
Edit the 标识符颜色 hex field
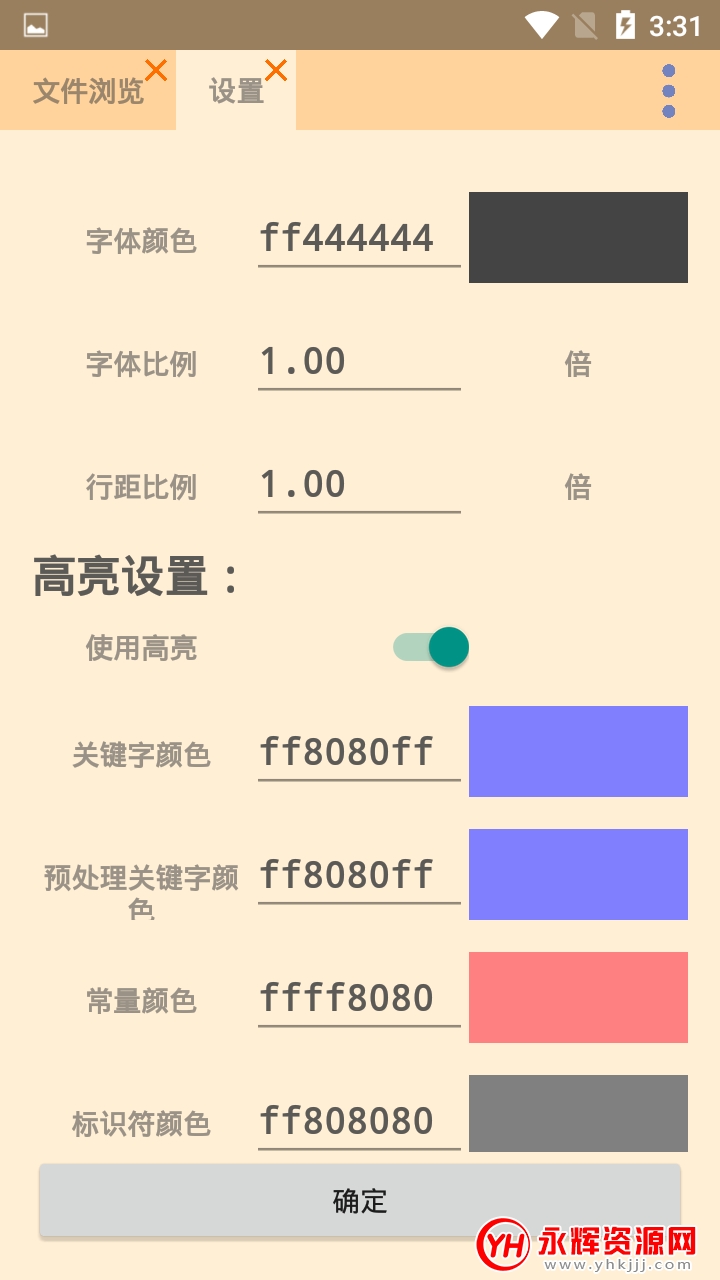[x=359, y=1122]
